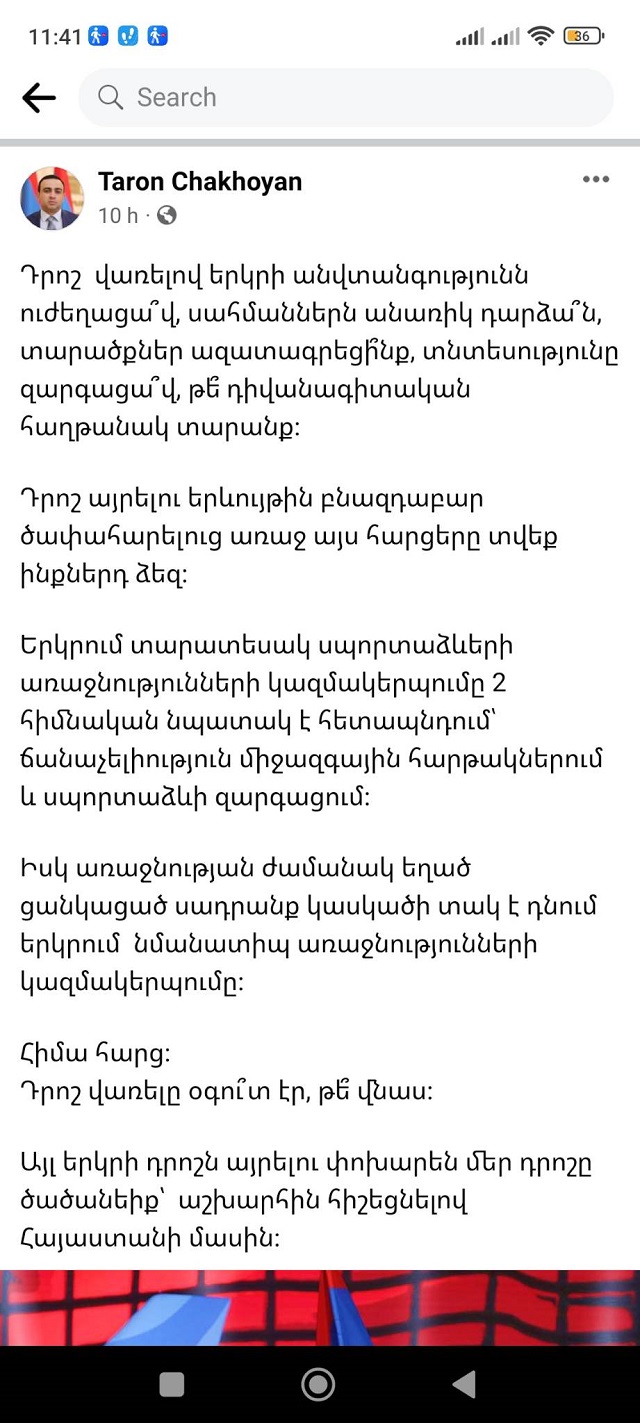The height and width of the screenshot is (1423, 640).
Task: Go back using the top arrow
Action: (39, 97)
